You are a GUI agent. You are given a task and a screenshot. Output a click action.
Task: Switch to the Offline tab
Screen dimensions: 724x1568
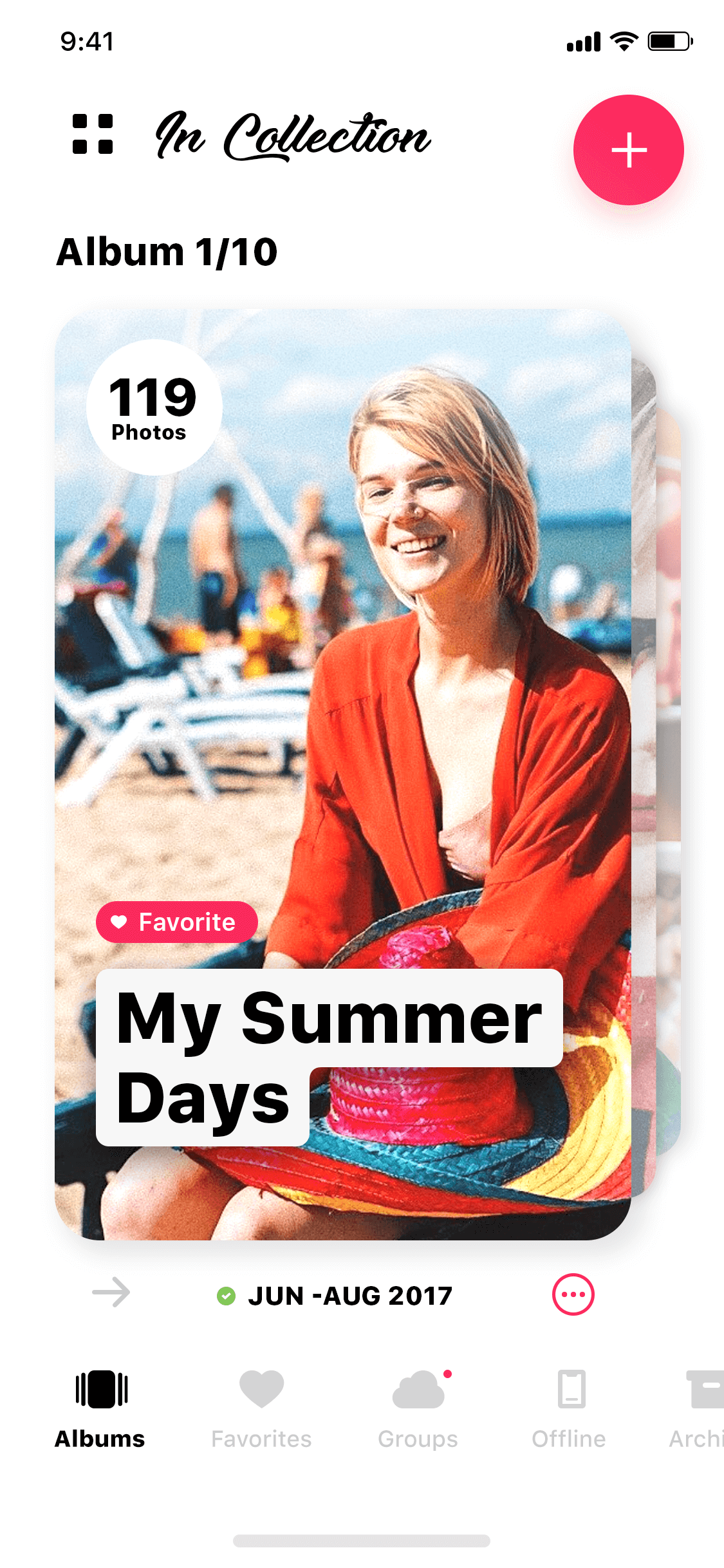click(x=569, y=1409)
